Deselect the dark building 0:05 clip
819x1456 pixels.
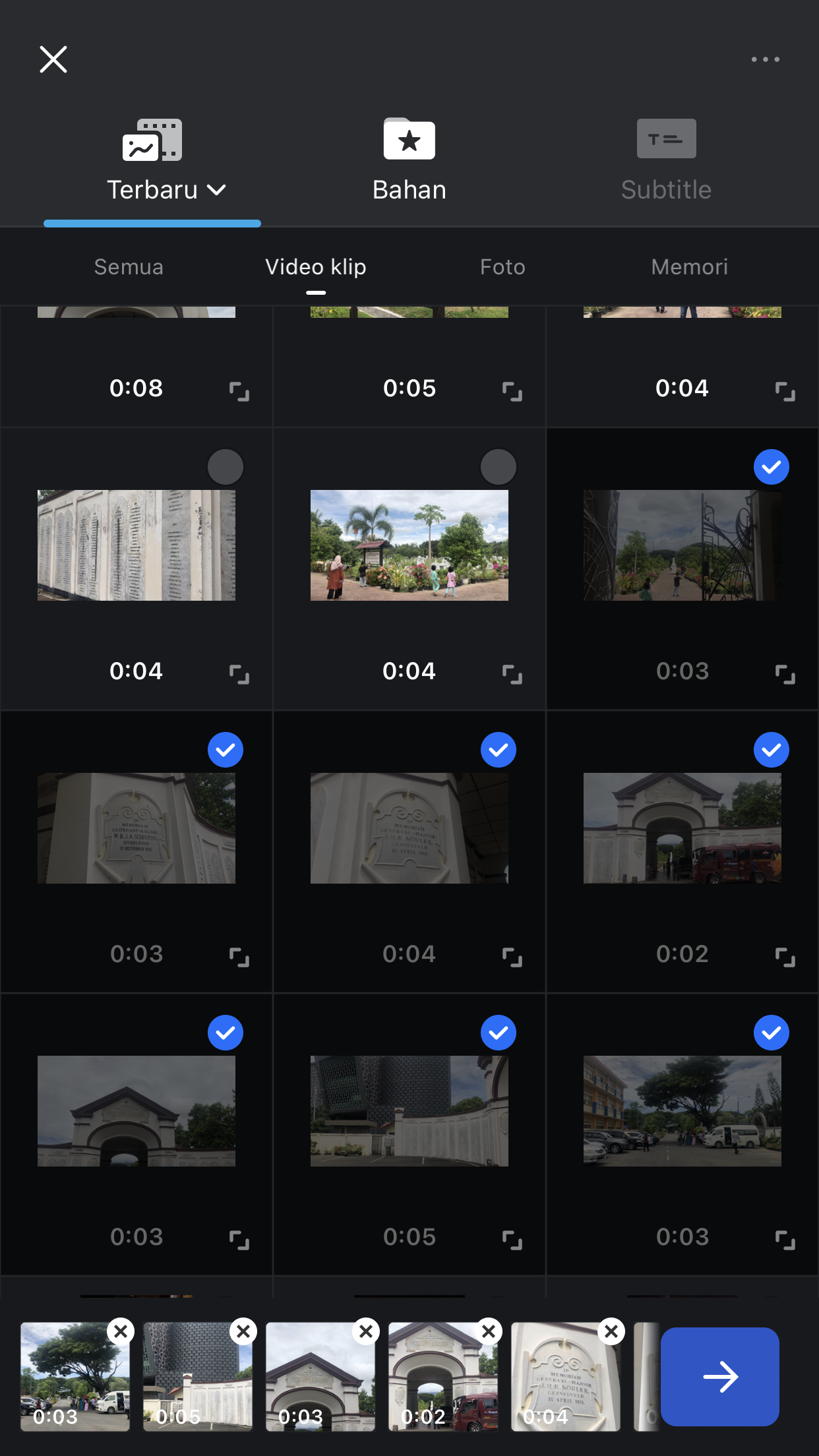[x=498, y=1033]
